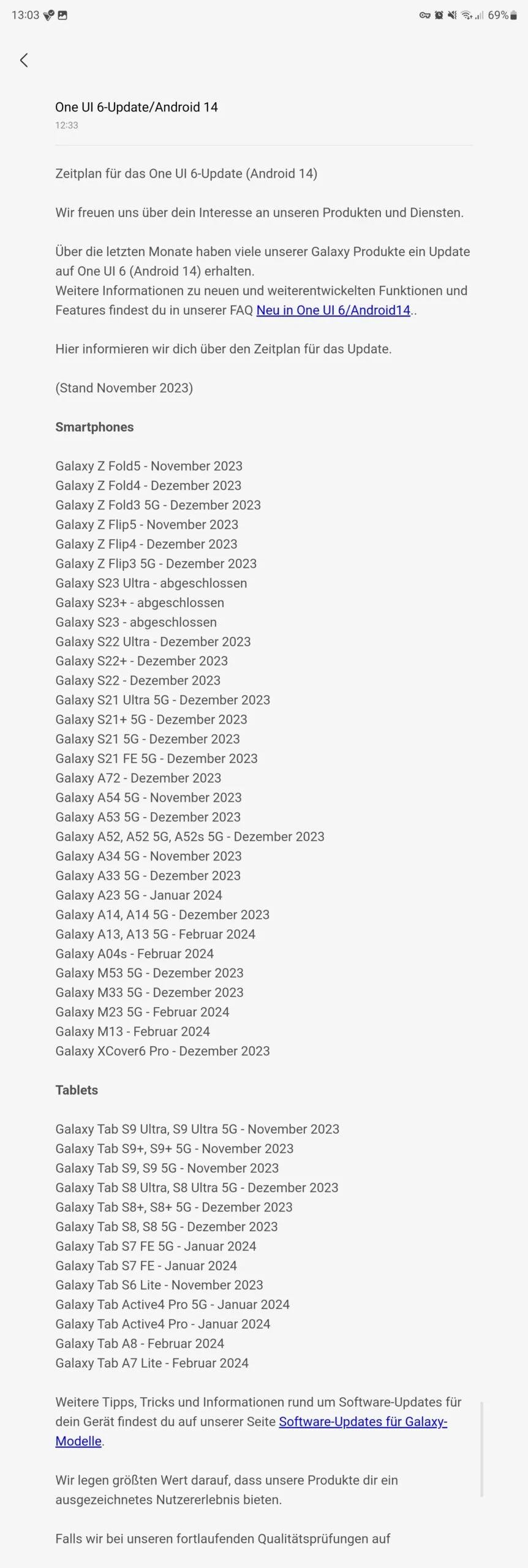Open 'Software-Updates für Galaxy-Modelle' link
This screenshot has height=1568, width=528.
click(363, 1422)
